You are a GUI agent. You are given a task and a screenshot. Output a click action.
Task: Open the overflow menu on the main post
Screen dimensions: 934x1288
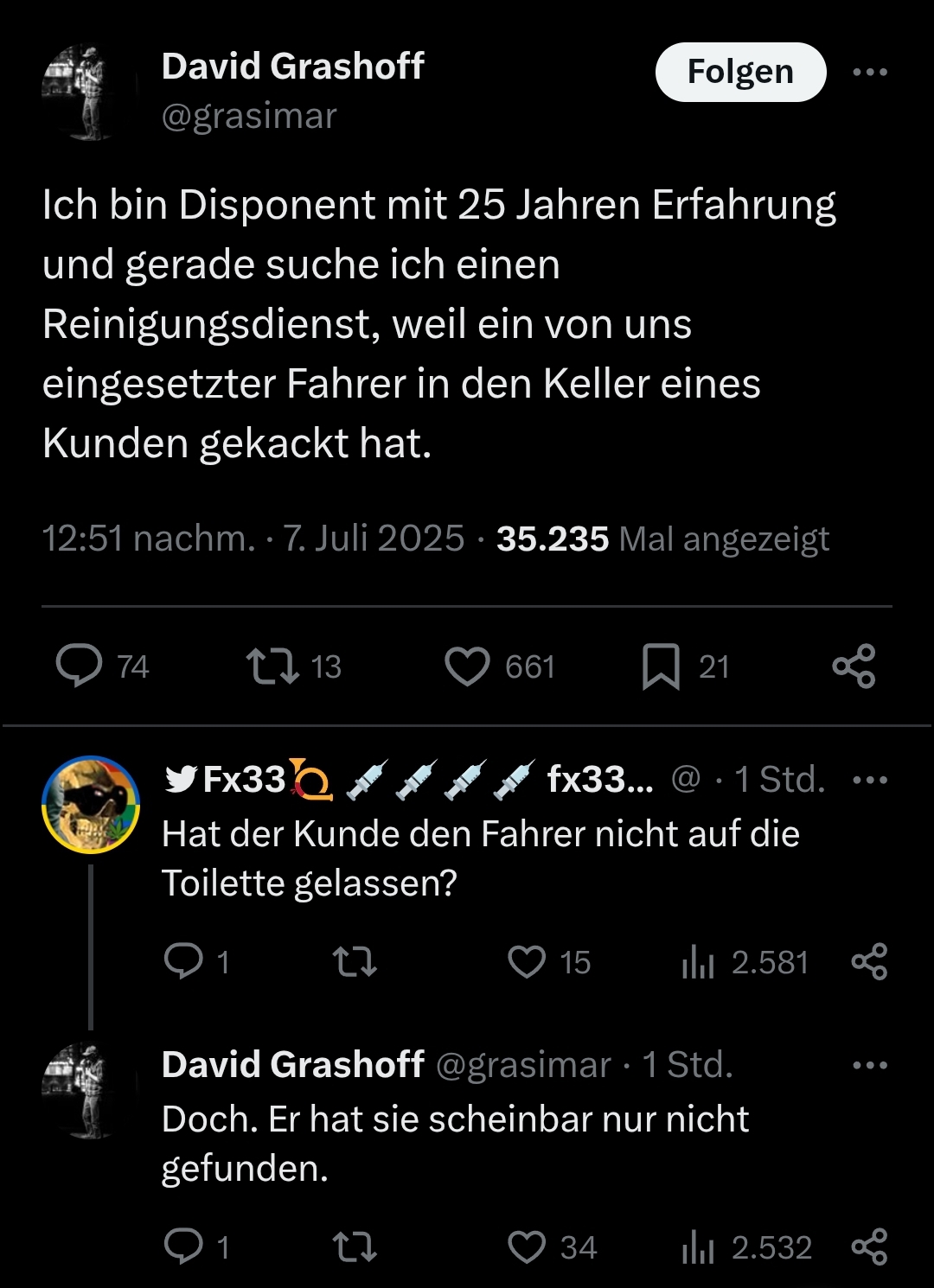pos(869,72)
